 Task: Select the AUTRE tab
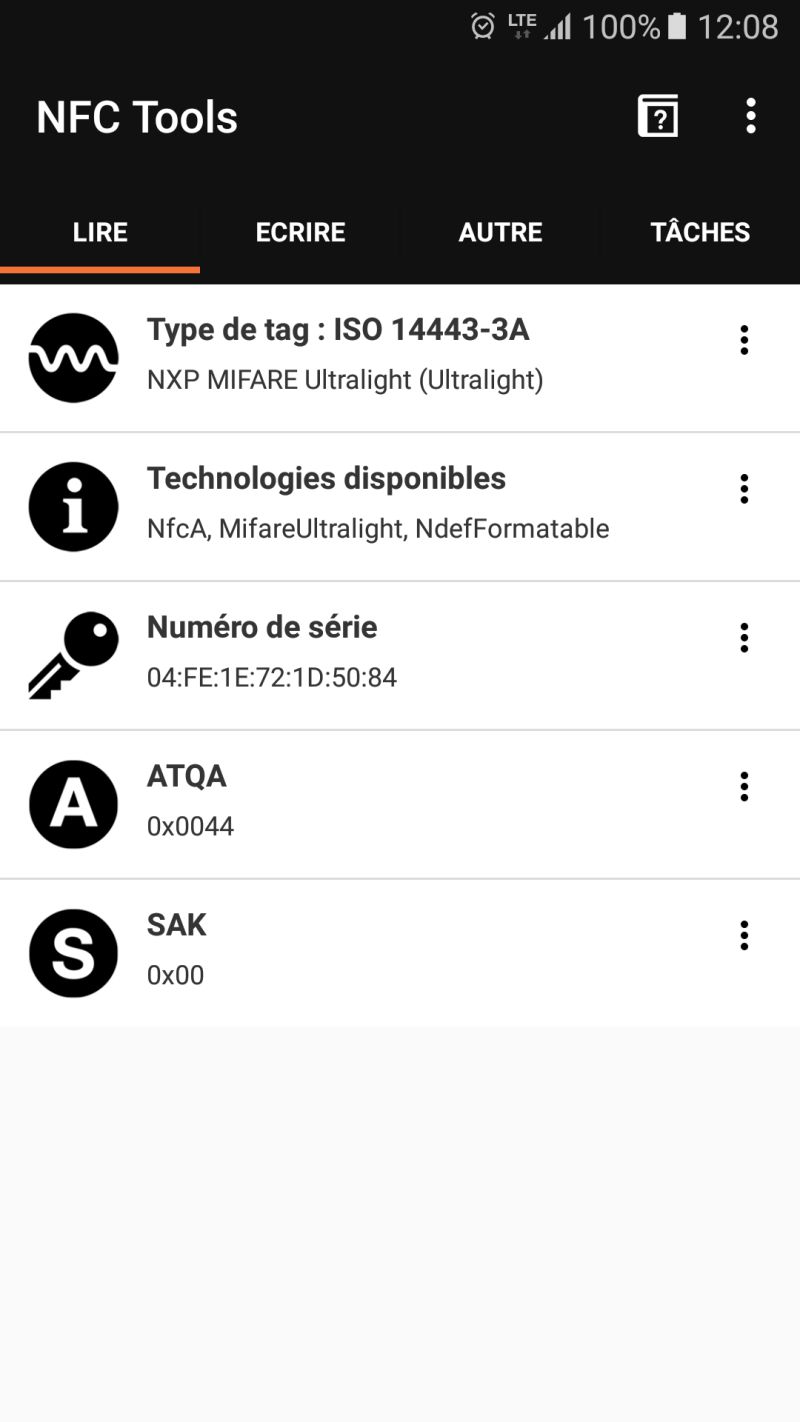(x=500, y=232)
